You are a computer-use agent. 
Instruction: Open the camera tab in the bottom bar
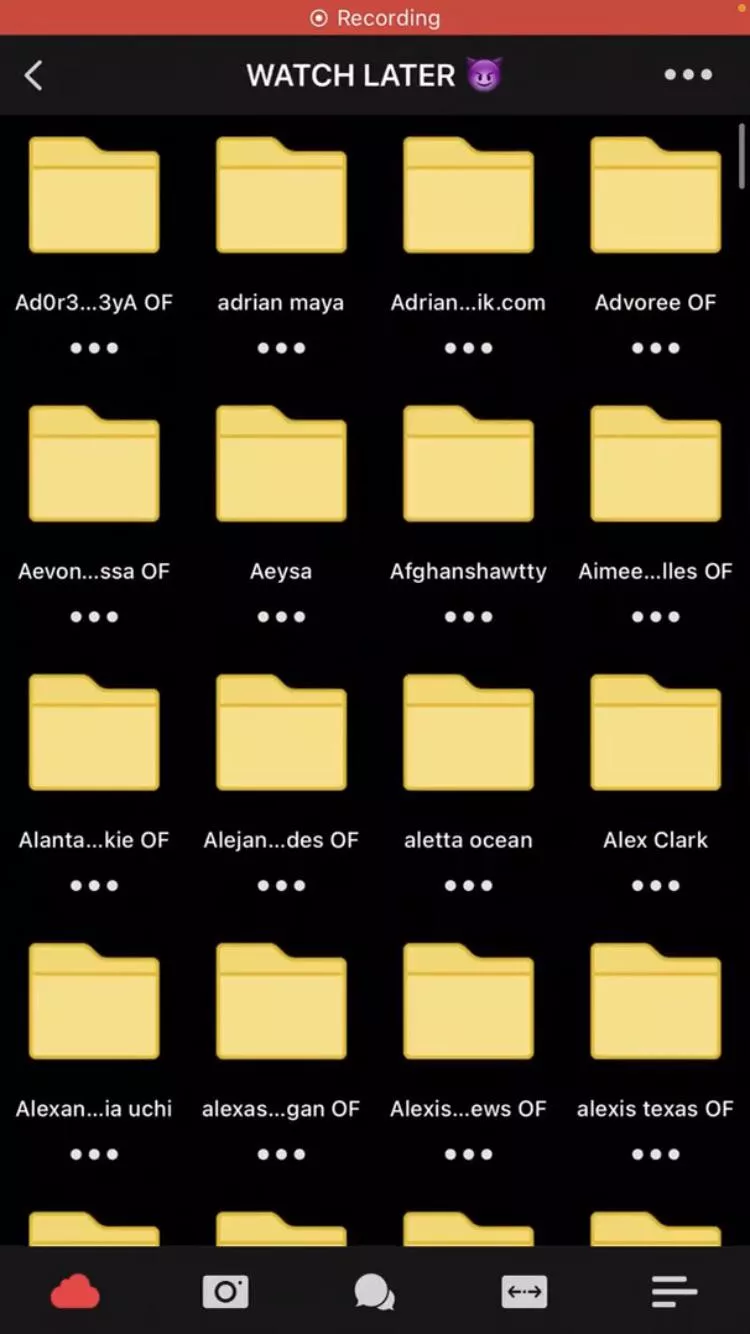coord(225,1292)
